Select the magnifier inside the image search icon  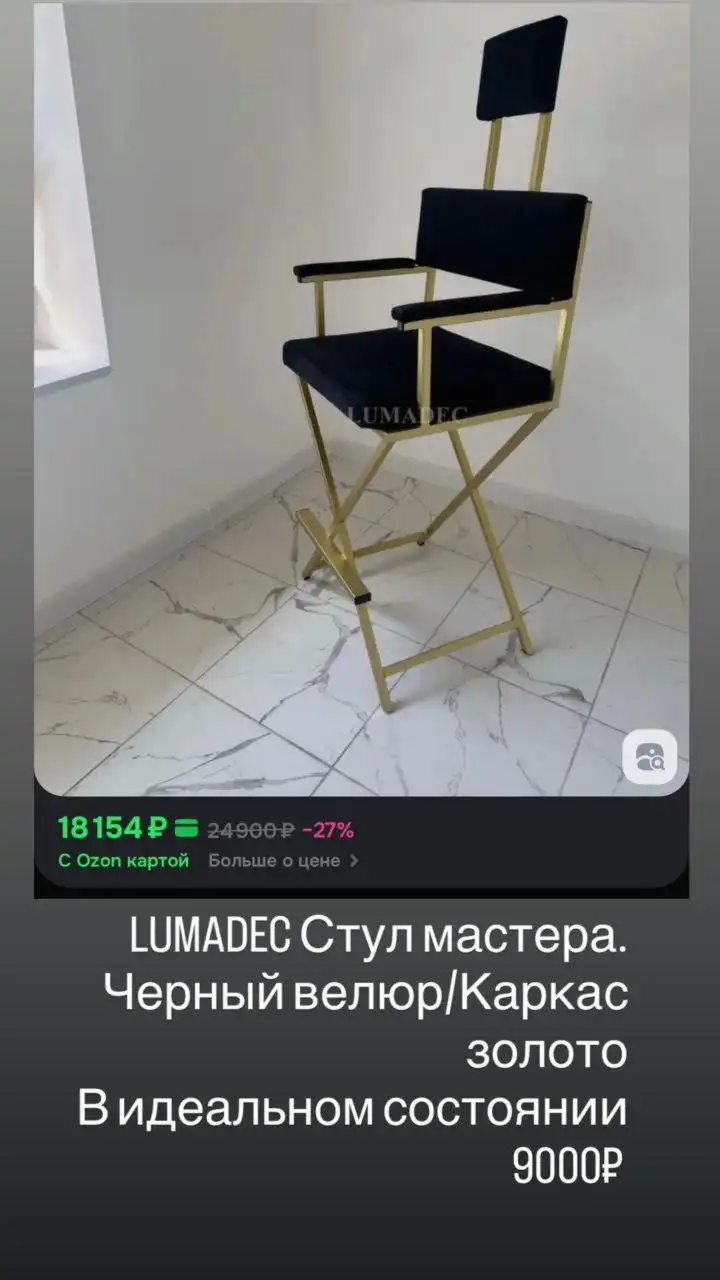pos(655,762)
